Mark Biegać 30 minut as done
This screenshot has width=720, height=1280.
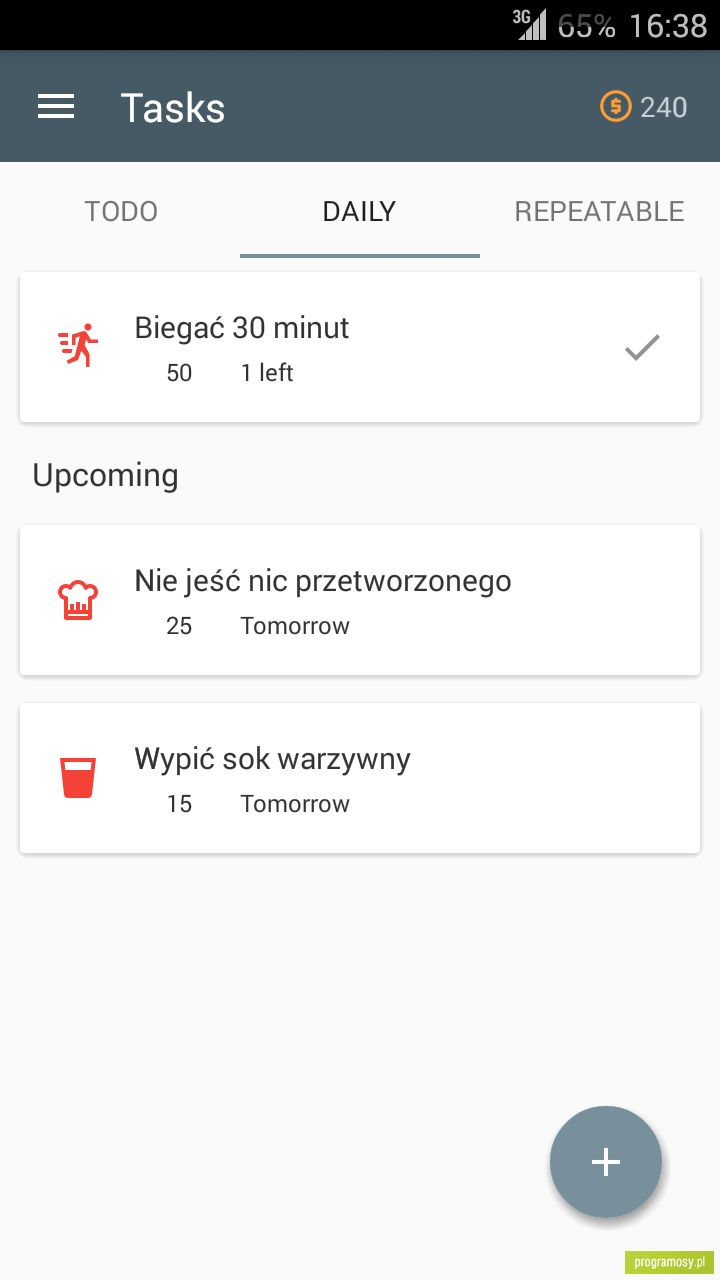642,348
